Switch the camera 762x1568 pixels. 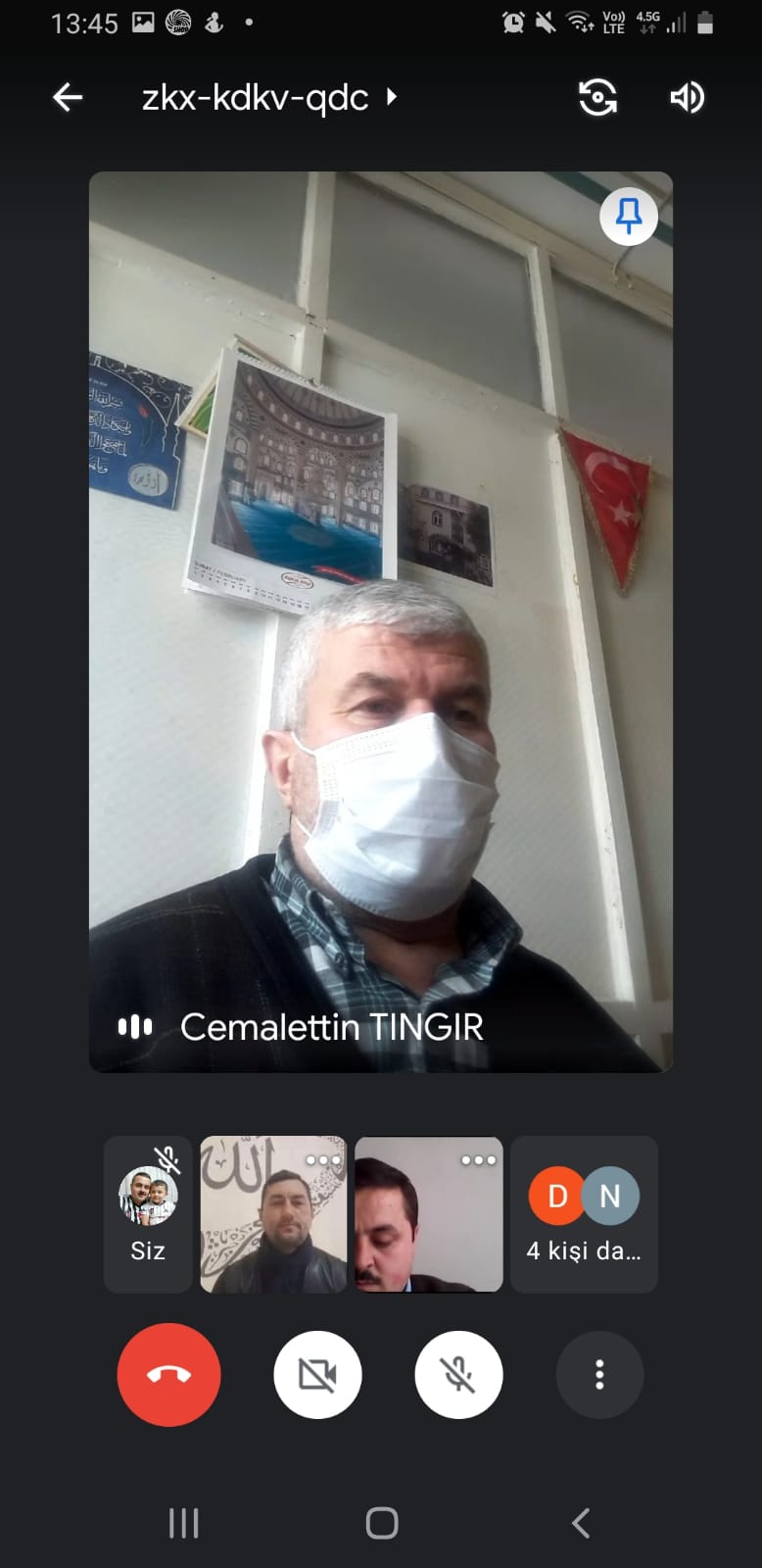coord(597,97)
